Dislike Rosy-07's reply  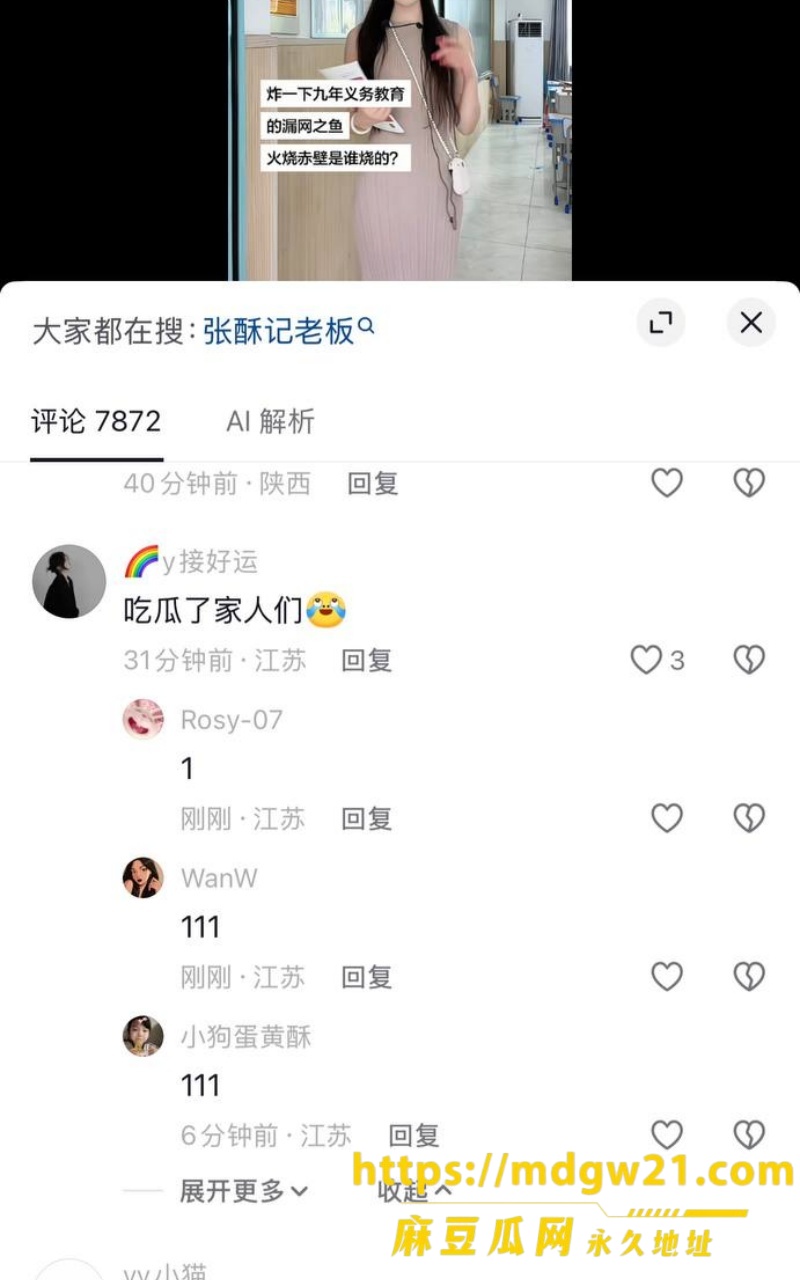[749, 818]
